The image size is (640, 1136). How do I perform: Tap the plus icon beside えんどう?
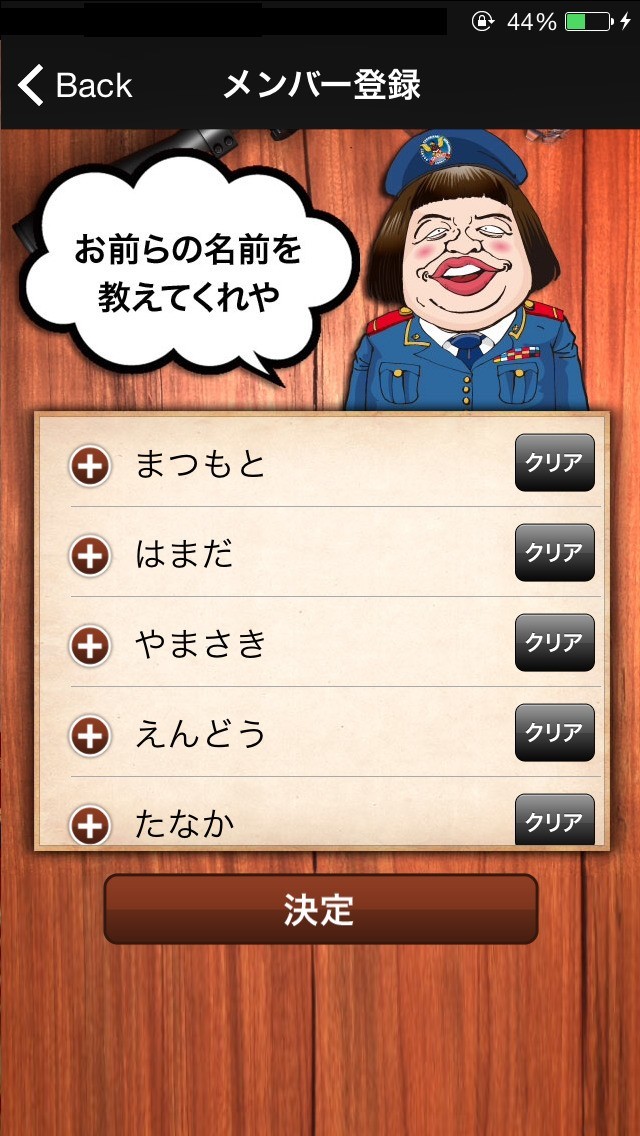pos(90,736)
